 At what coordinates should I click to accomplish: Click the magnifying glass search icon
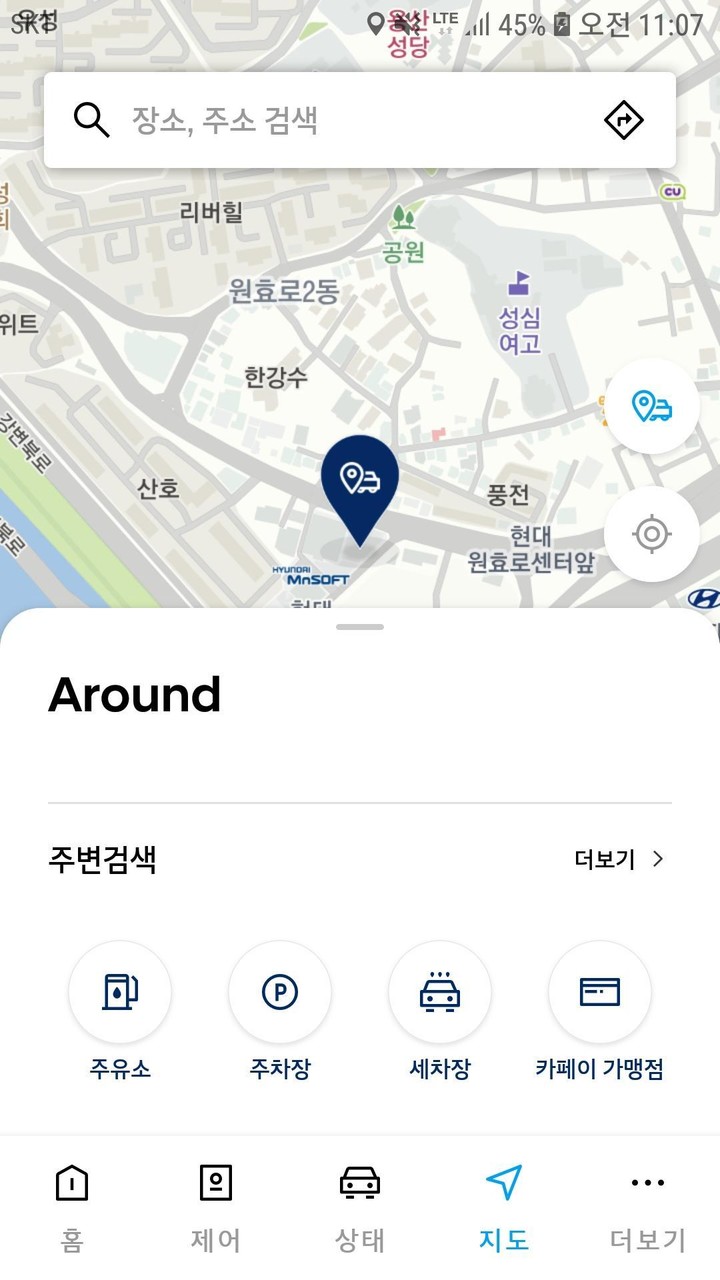click(x=91, y=119)
